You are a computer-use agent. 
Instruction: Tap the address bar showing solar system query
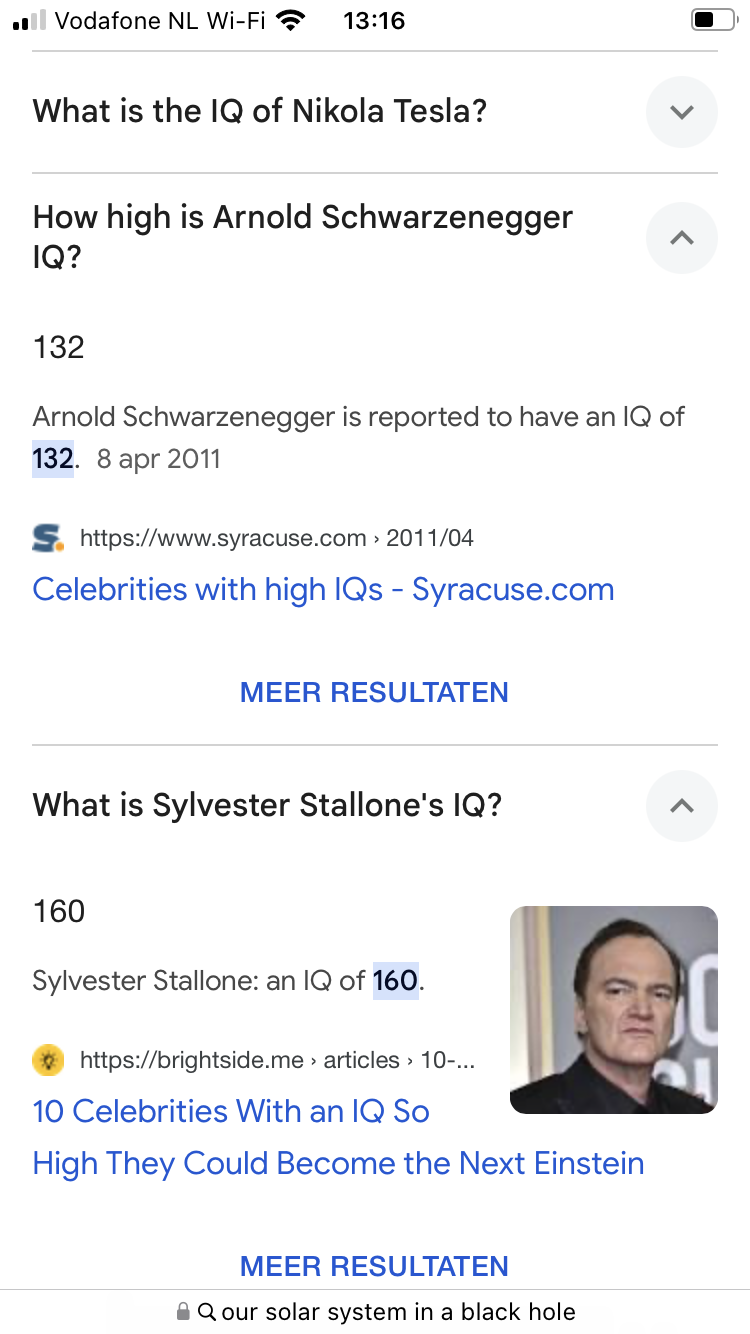(x=375, y=1311)
